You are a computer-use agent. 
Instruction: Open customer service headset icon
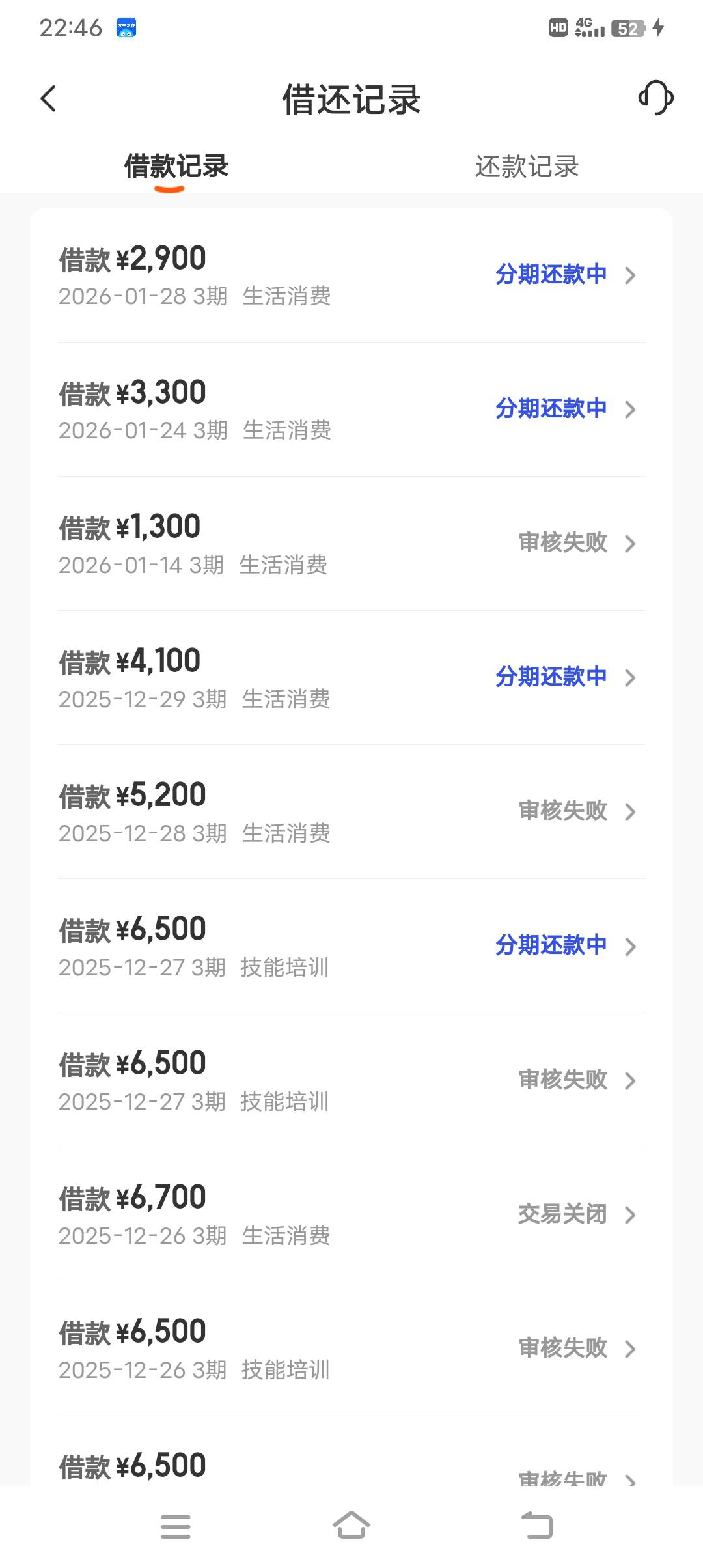click(x=655, y=98)
